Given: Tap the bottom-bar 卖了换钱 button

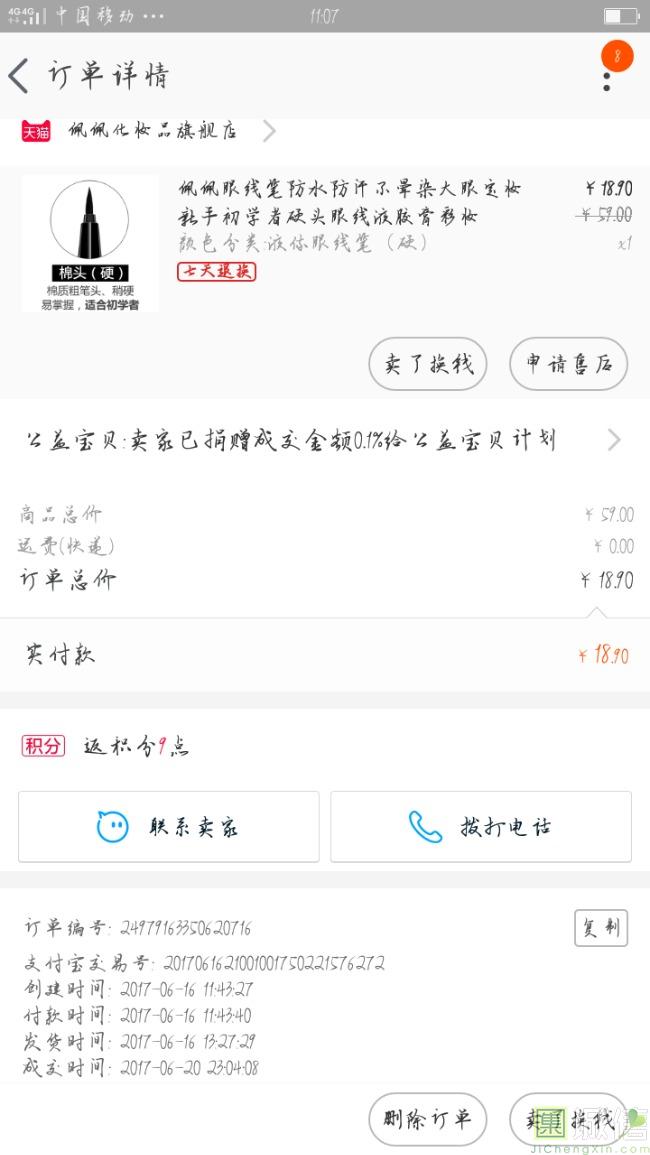Looking at the screenshot, I should click(x=568, y=1119).
